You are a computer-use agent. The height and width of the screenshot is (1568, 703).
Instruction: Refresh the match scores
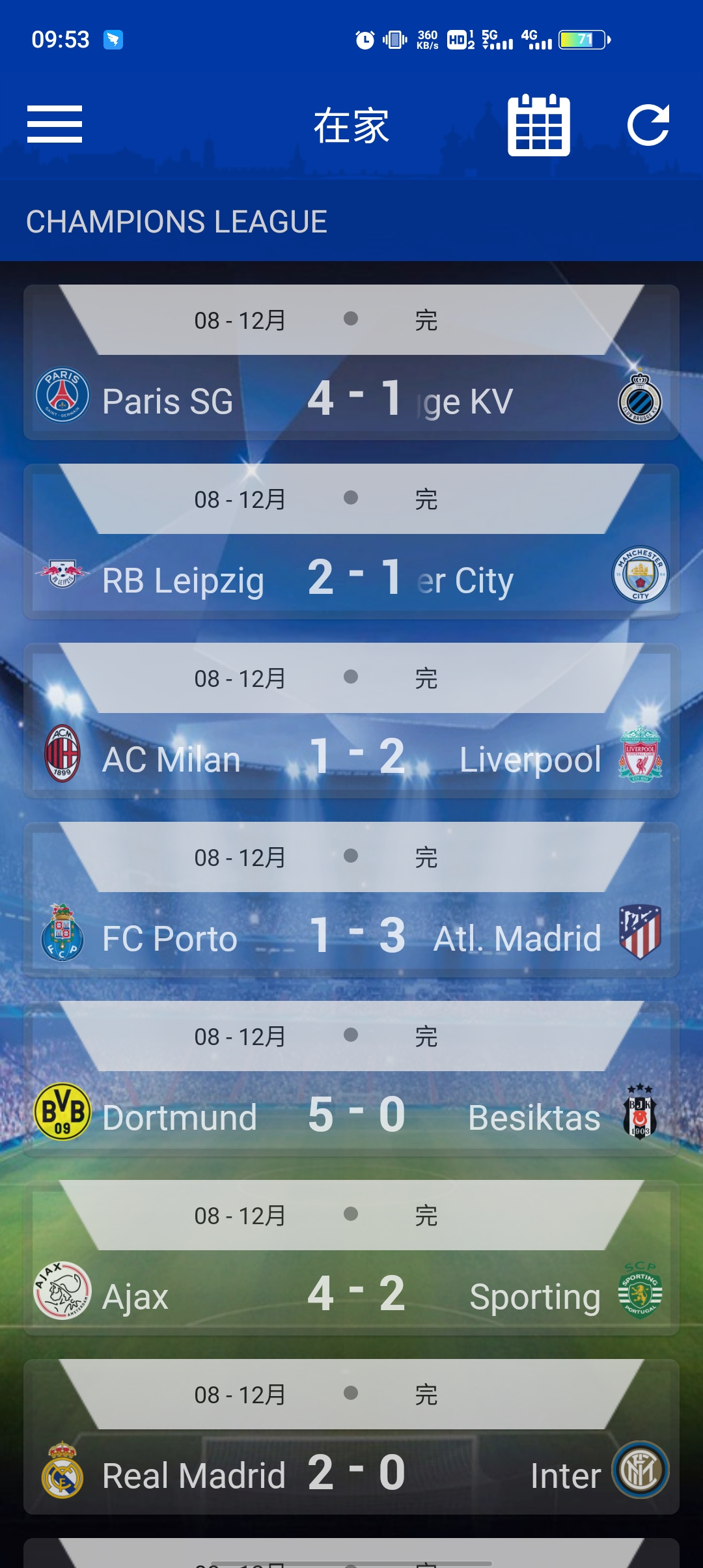(648, 124)
